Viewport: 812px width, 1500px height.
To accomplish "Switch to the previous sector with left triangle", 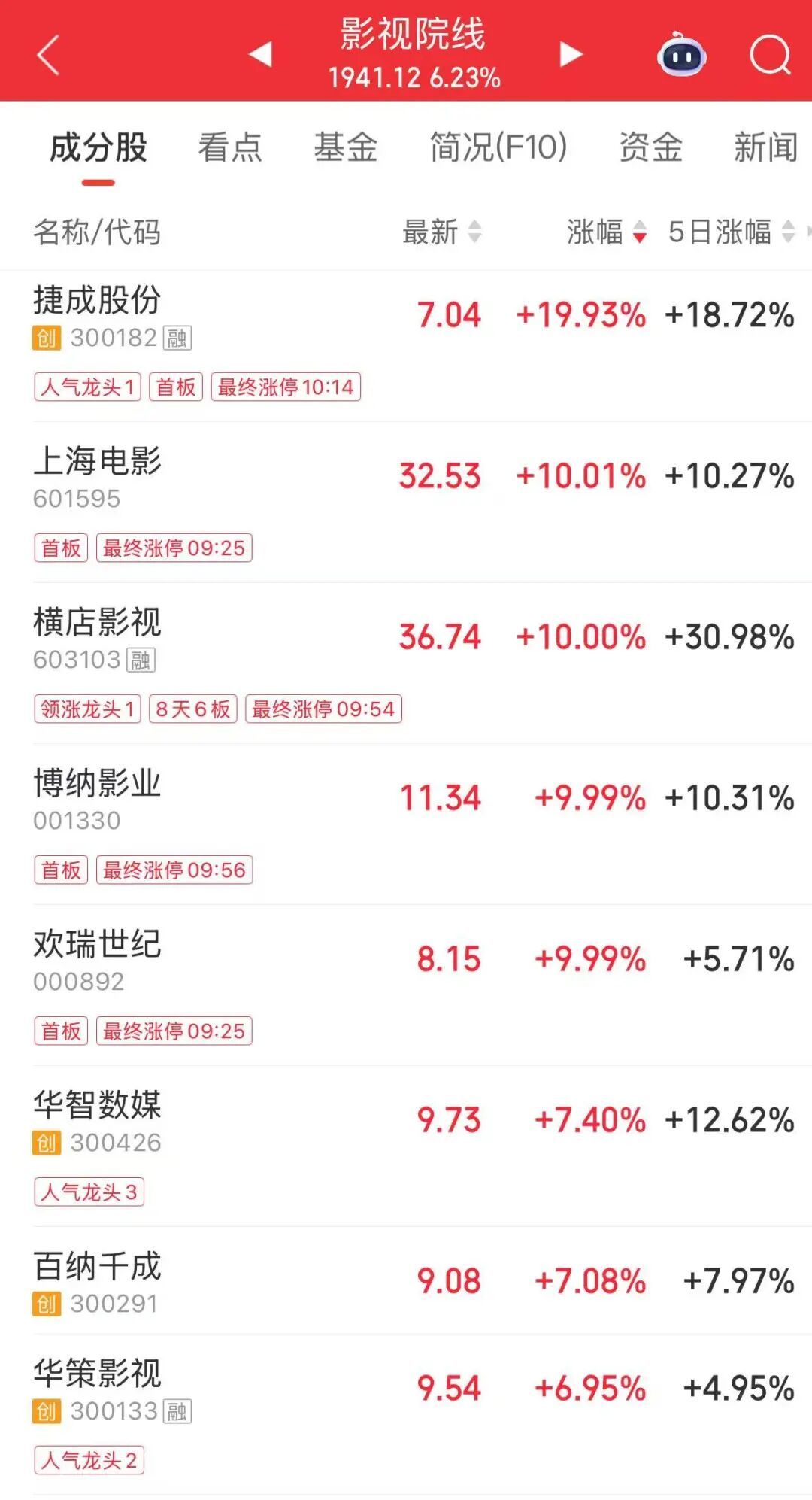I will tap(260, 54).
